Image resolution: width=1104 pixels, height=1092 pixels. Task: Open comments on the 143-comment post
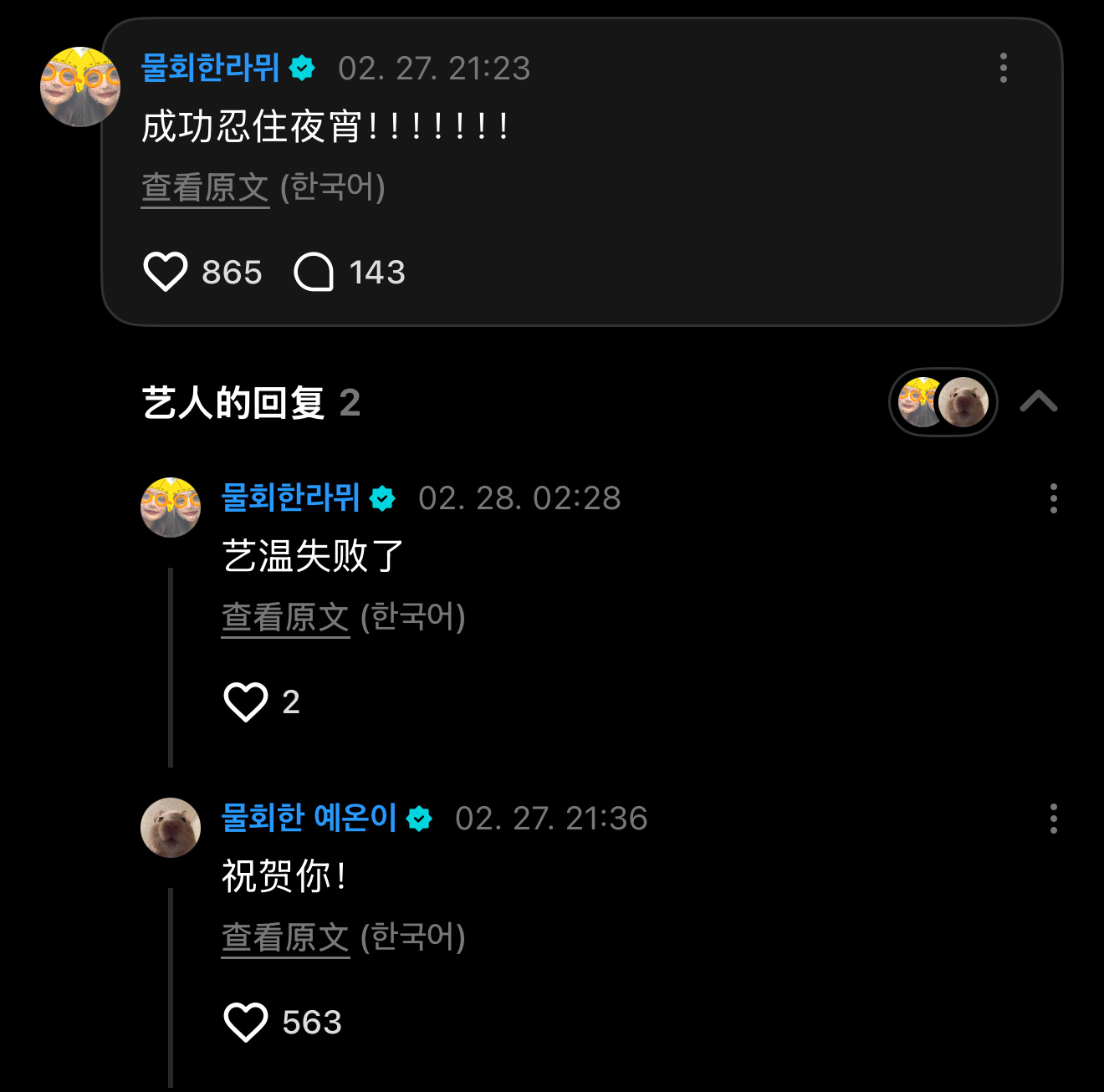click(x=314, y=272)
